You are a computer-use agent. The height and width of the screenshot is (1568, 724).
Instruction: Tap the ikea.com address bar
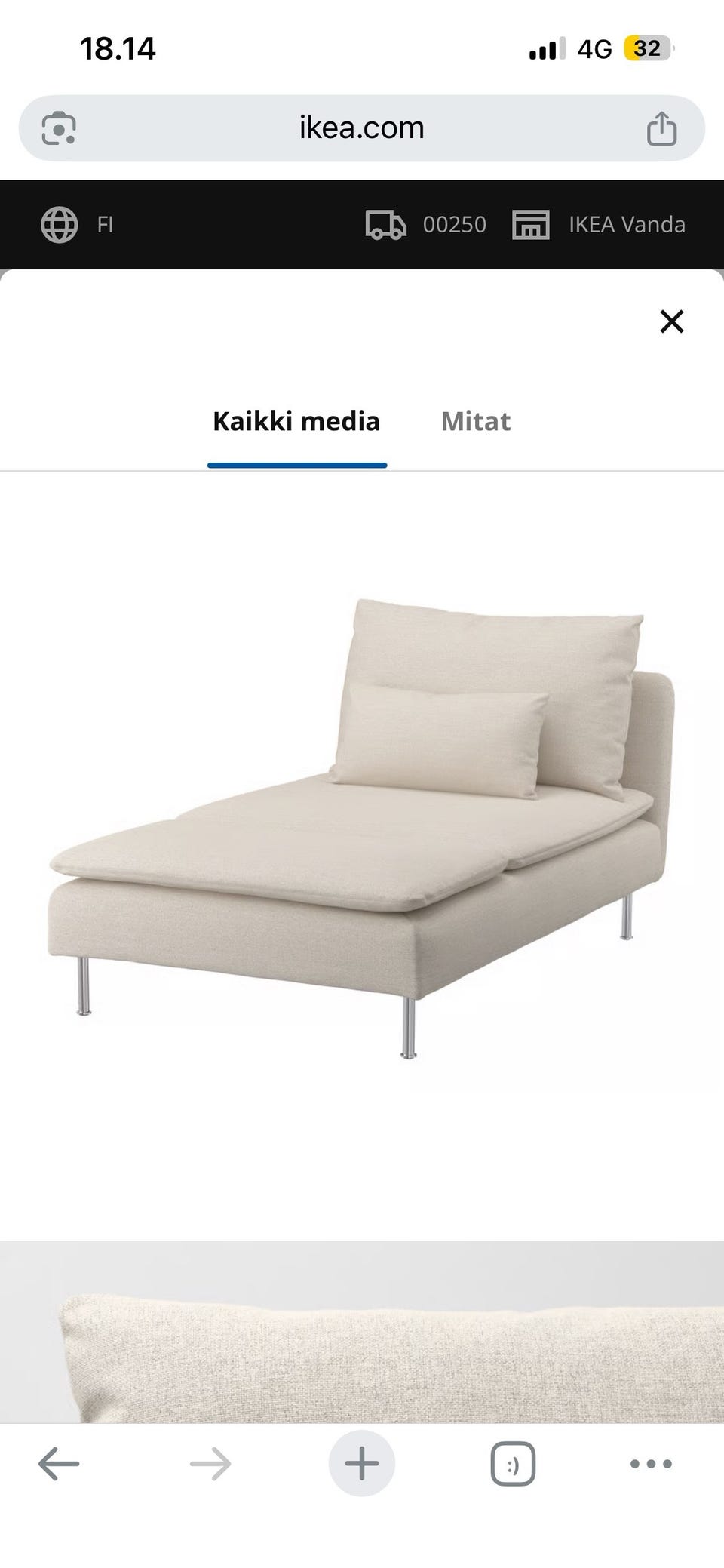click(x=362, y=128)
